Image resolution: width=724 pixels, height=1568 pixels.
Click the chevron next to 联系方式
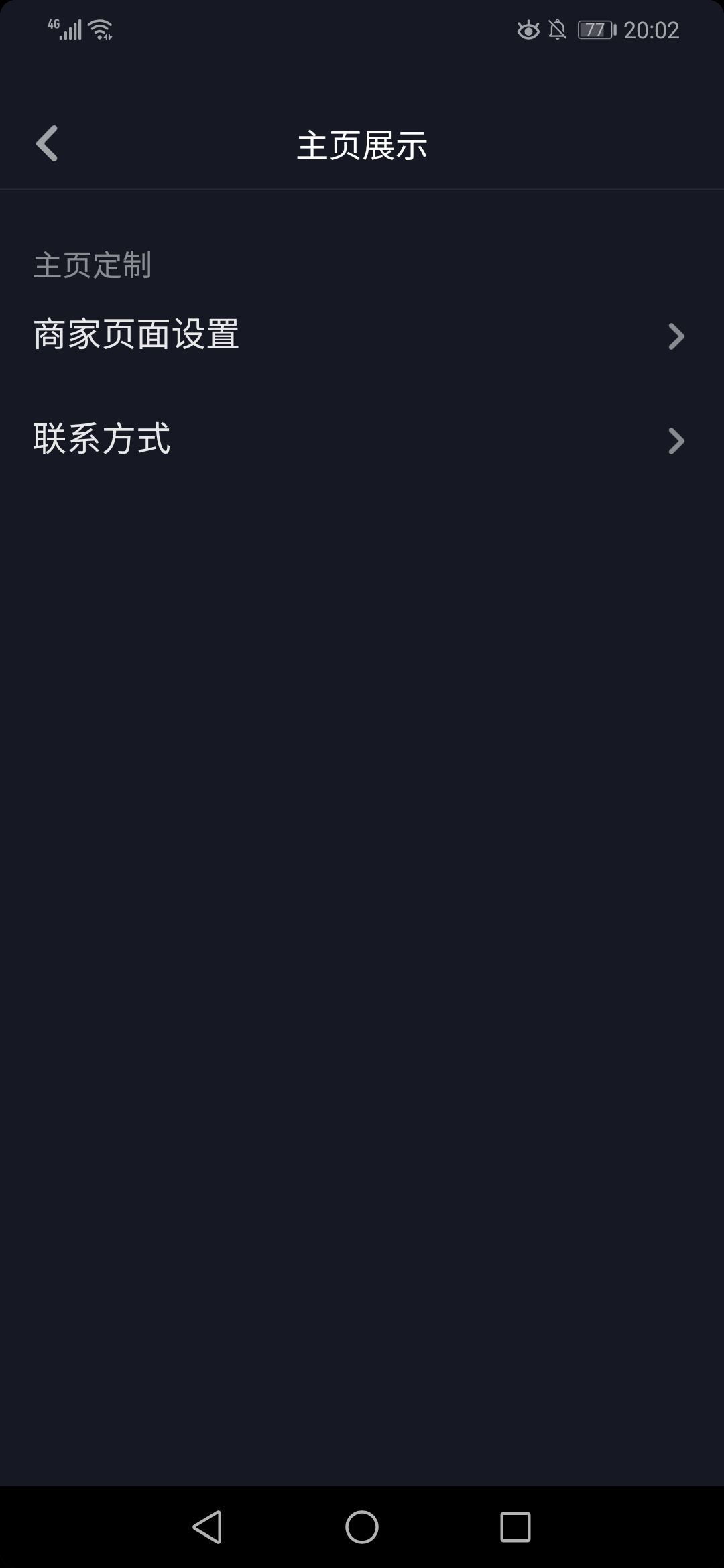pyautogui.click(x=678, y=439)
